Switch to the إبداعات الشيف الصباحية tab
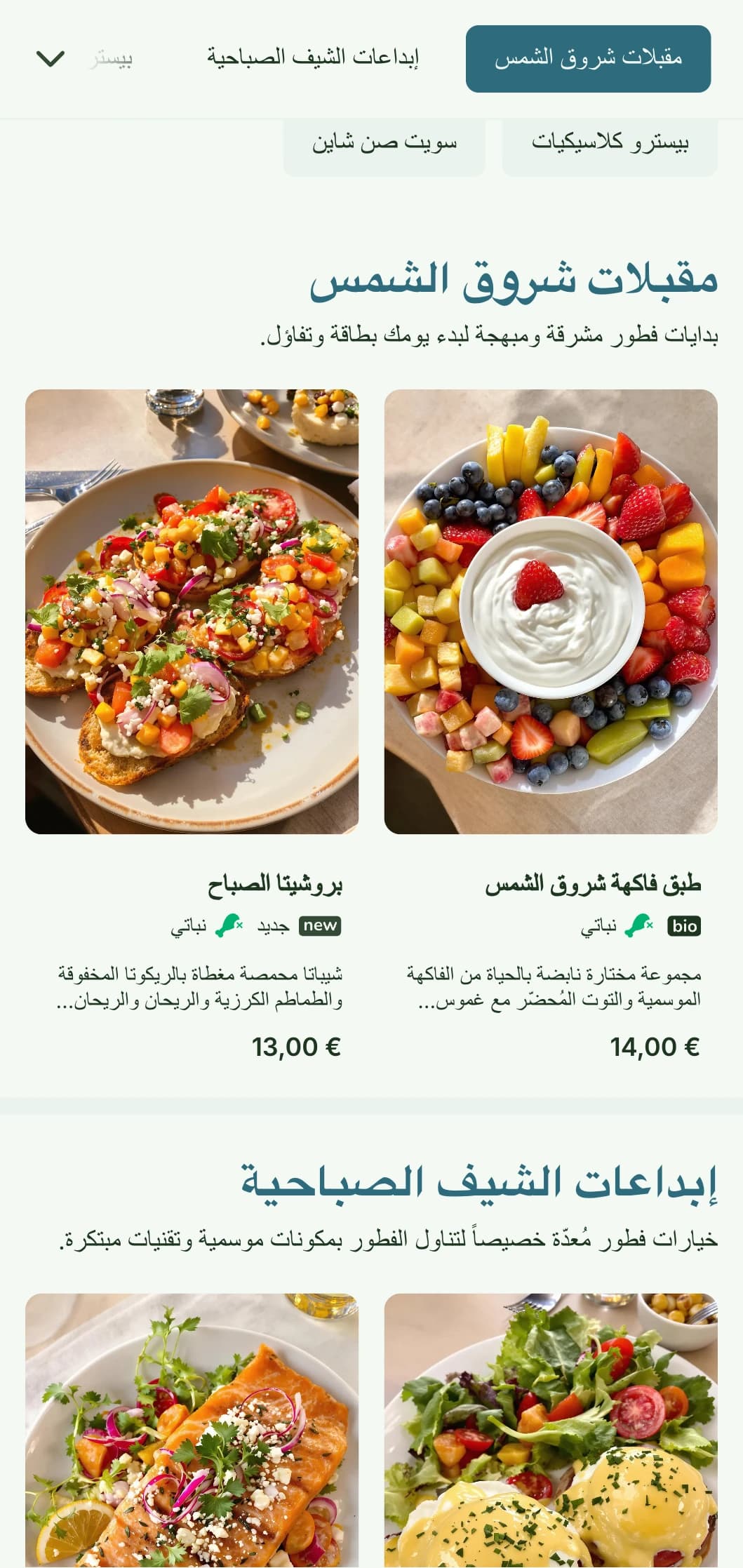Screen dimensions: 743x1568 [x=312, y=58]
